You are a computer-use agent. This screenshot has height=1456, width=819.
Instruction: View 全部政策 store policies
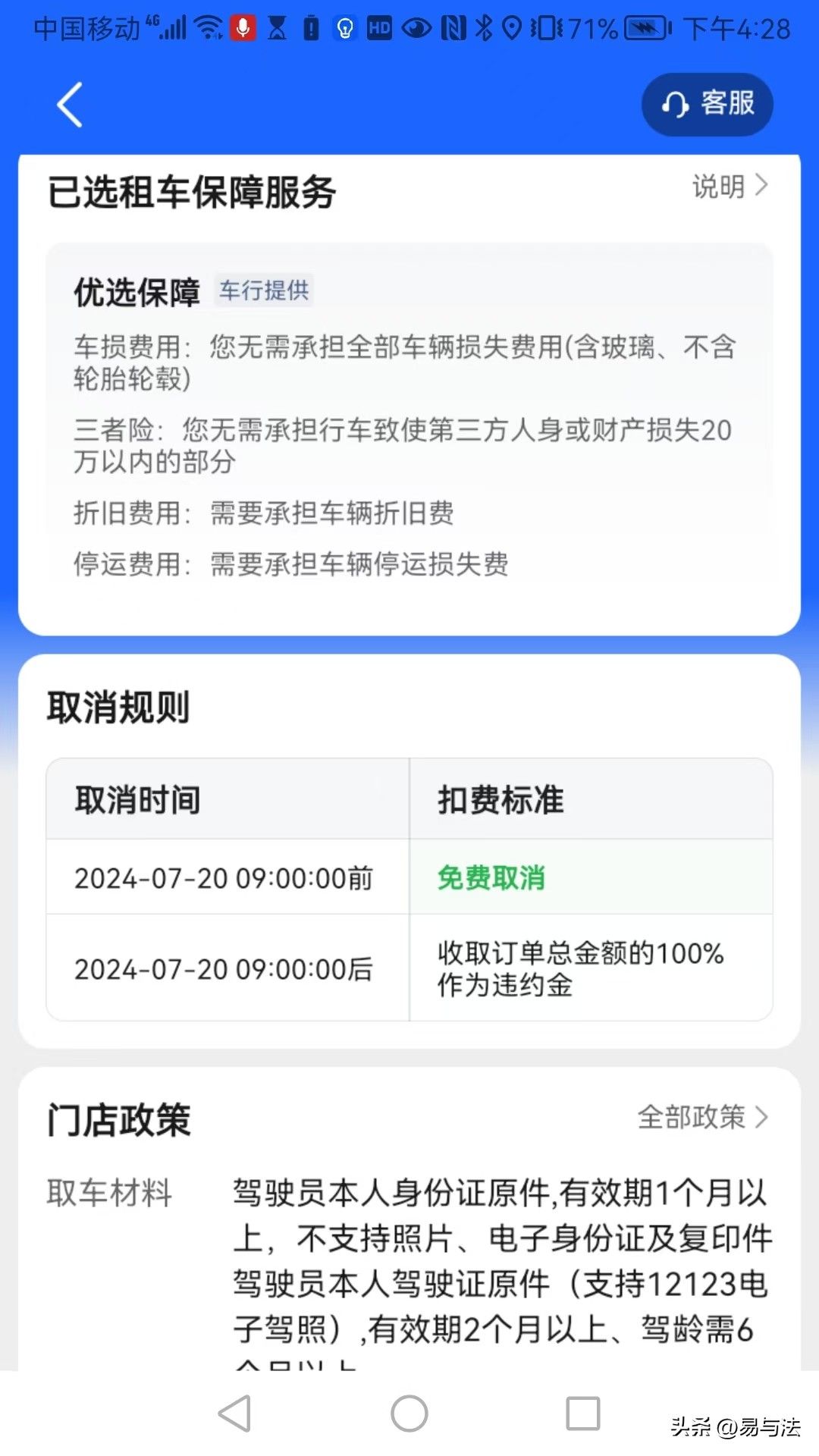tap(702, 1117)
